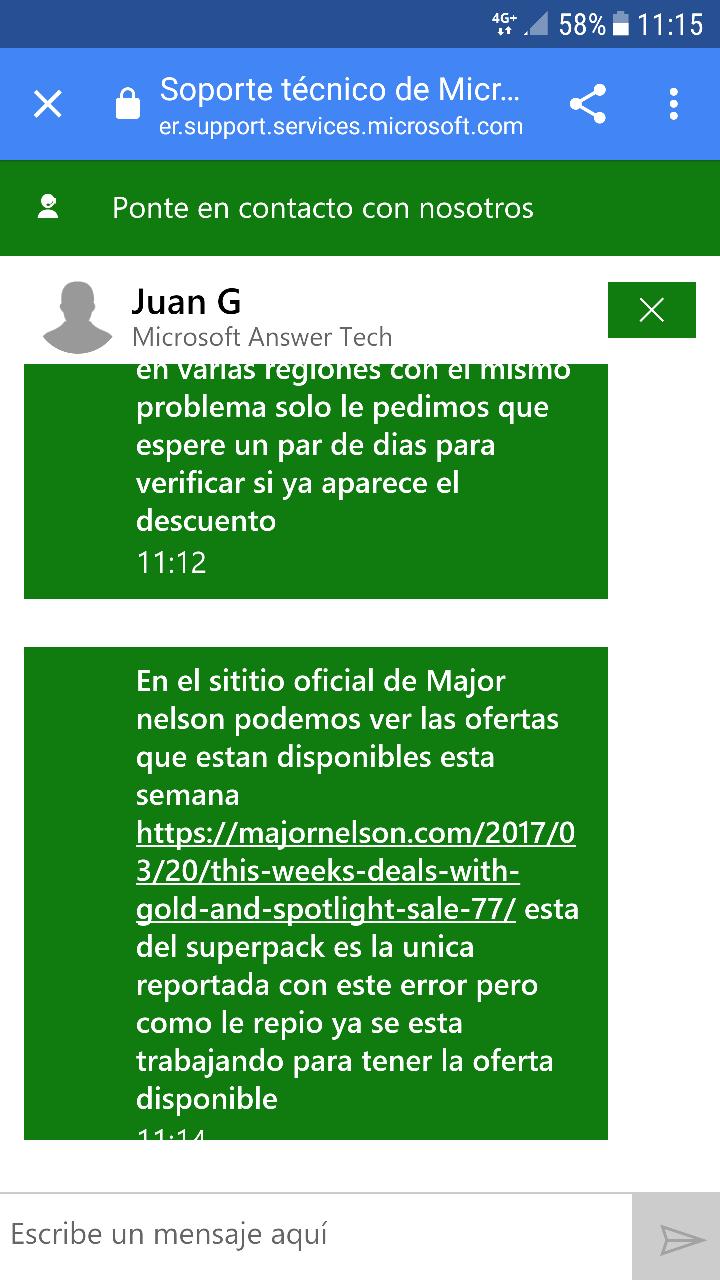This screenshot has width=720, height=1280.
Task: End the chat with Juan G
Action: (x=651, y=310)
